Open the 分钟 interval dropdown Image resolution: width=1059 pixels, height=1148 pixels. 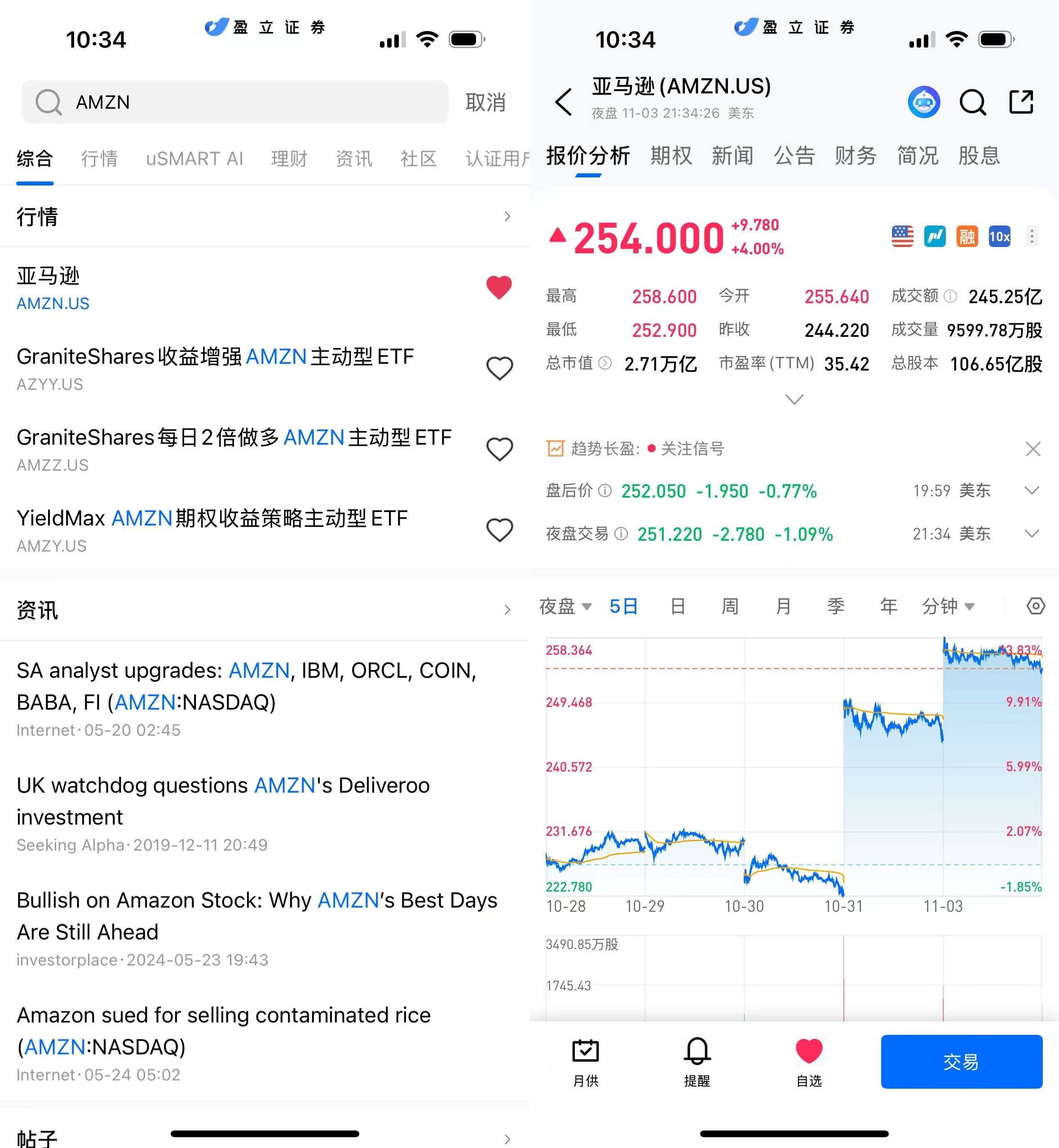948,606
